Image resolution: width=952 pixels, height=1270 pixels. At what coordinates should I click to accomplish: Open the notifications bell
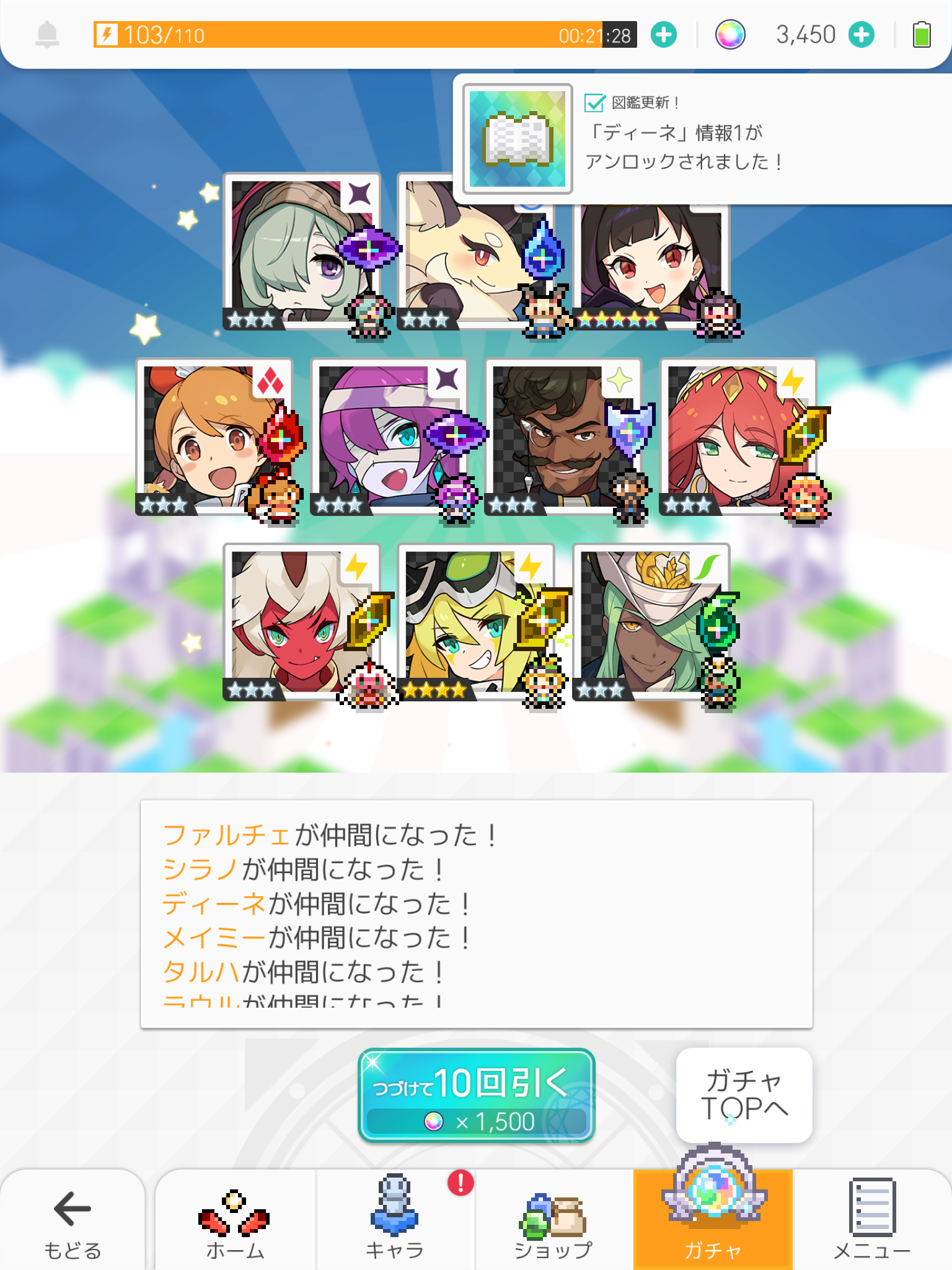click(x=47, y=35)
